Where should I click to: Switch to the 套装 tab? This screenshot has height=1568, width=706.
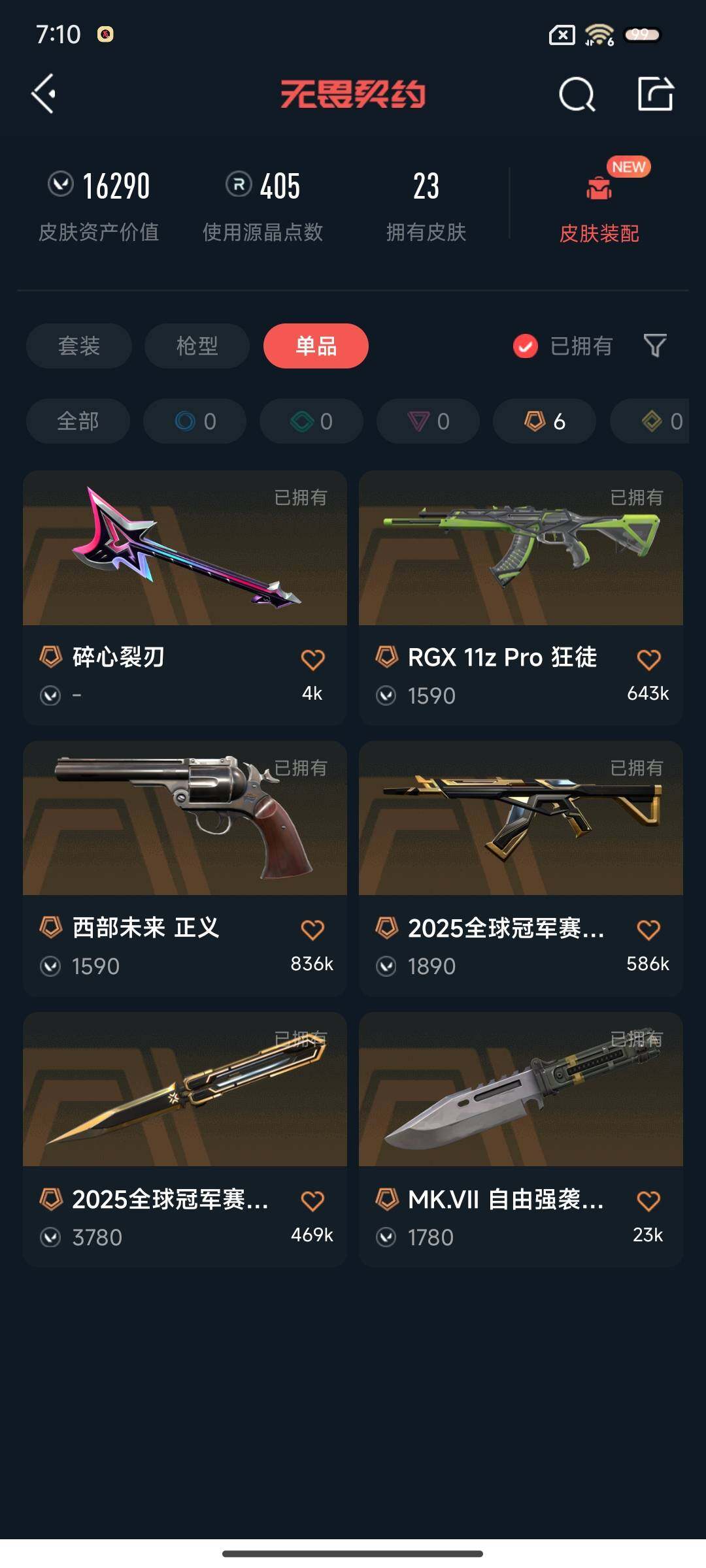[79, 346]
